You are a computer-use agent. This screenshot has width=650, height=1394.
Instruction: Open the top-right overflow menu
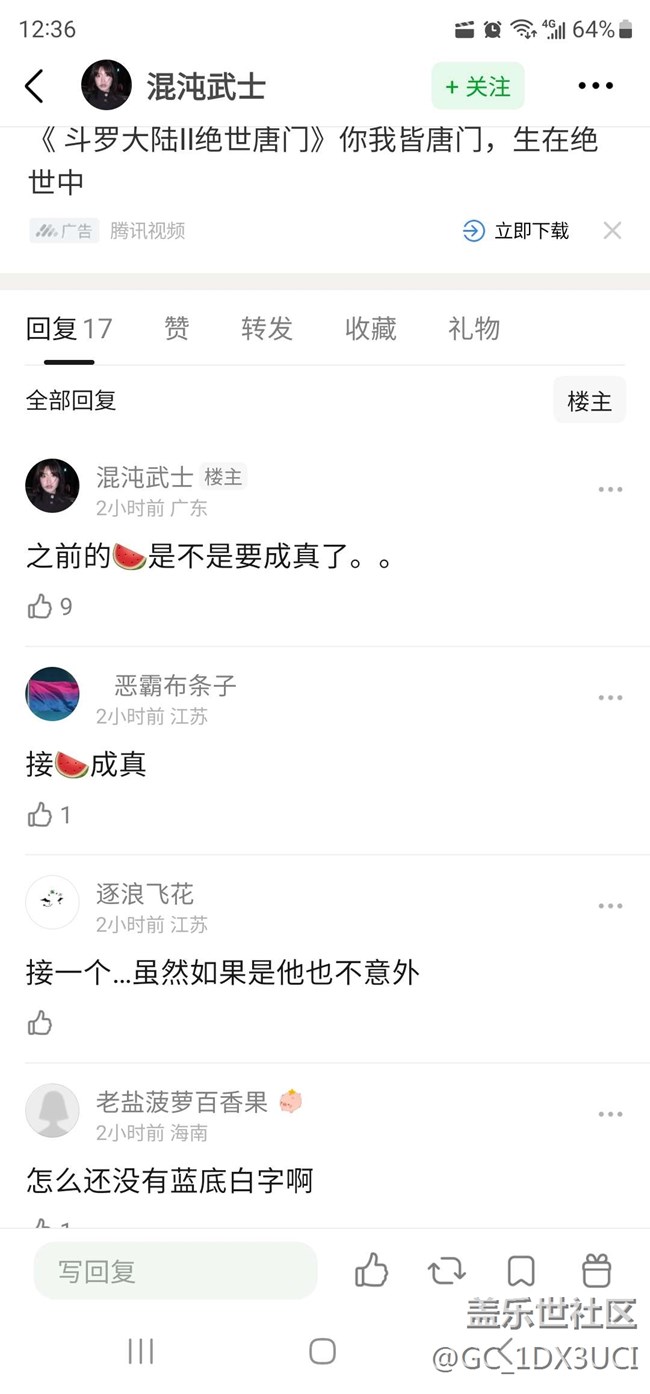(595, 86)
